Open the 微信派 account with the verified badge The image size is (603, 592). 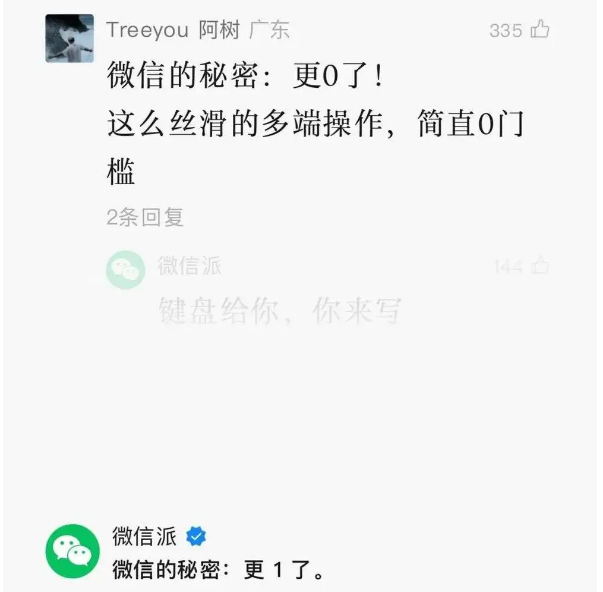pyautogui.click(x=72, y=550)
